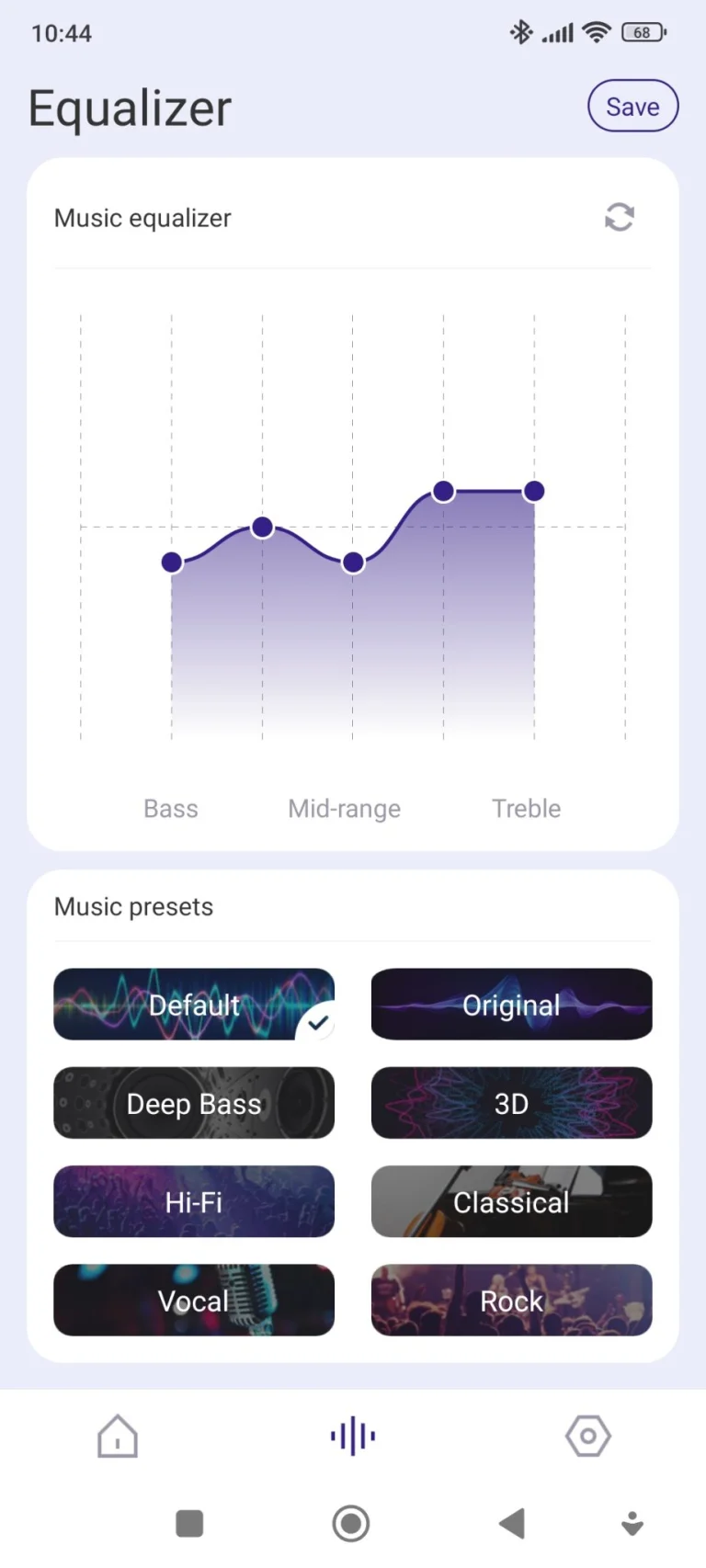Viewport: 706px width, 1568px height.
Task: Tap the system back button
Action: click(512, 1523)
